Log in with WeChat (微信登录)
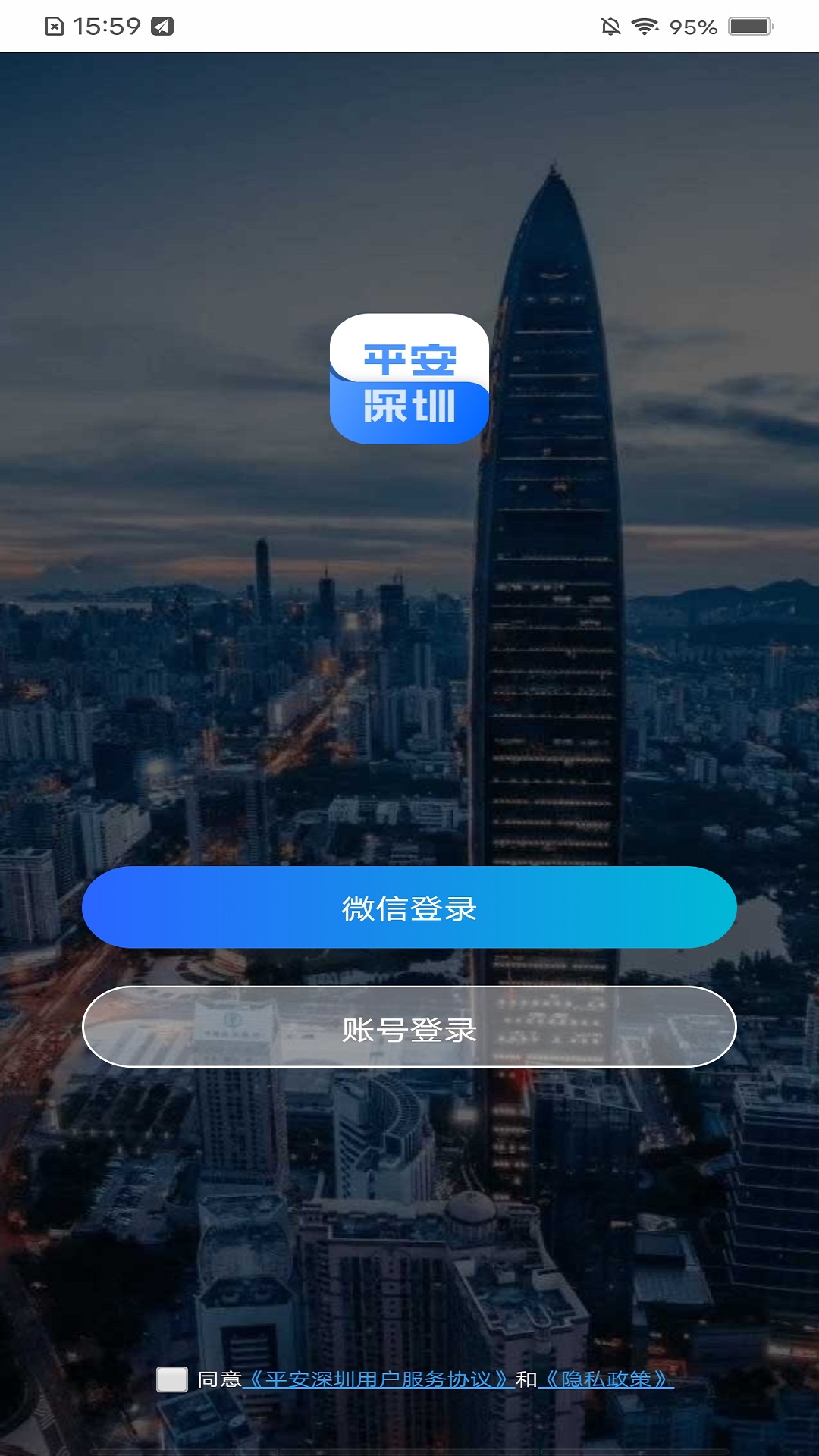The height and width of the screenshot is (1456, 819). (409, 908)
